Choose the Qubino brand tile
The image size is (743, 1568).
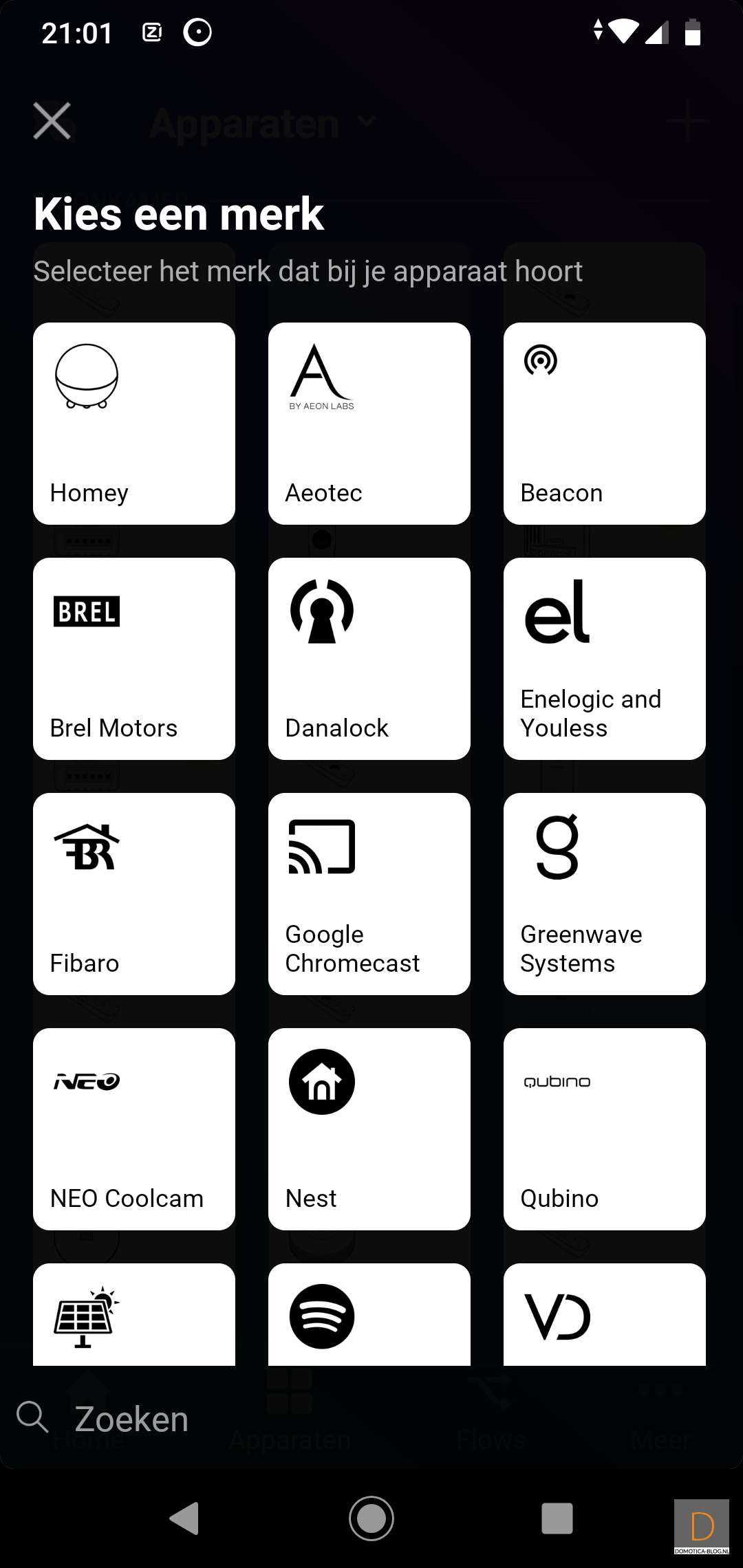605,1129
